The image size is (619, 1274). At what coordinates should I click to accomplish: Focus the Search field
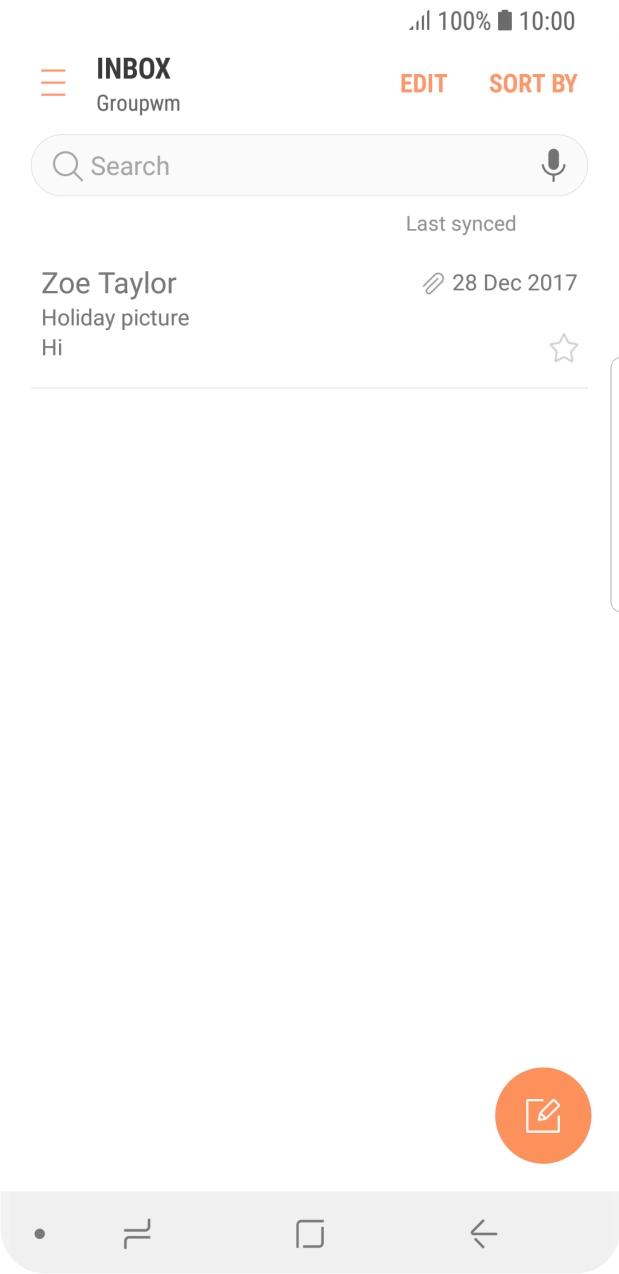290,166
